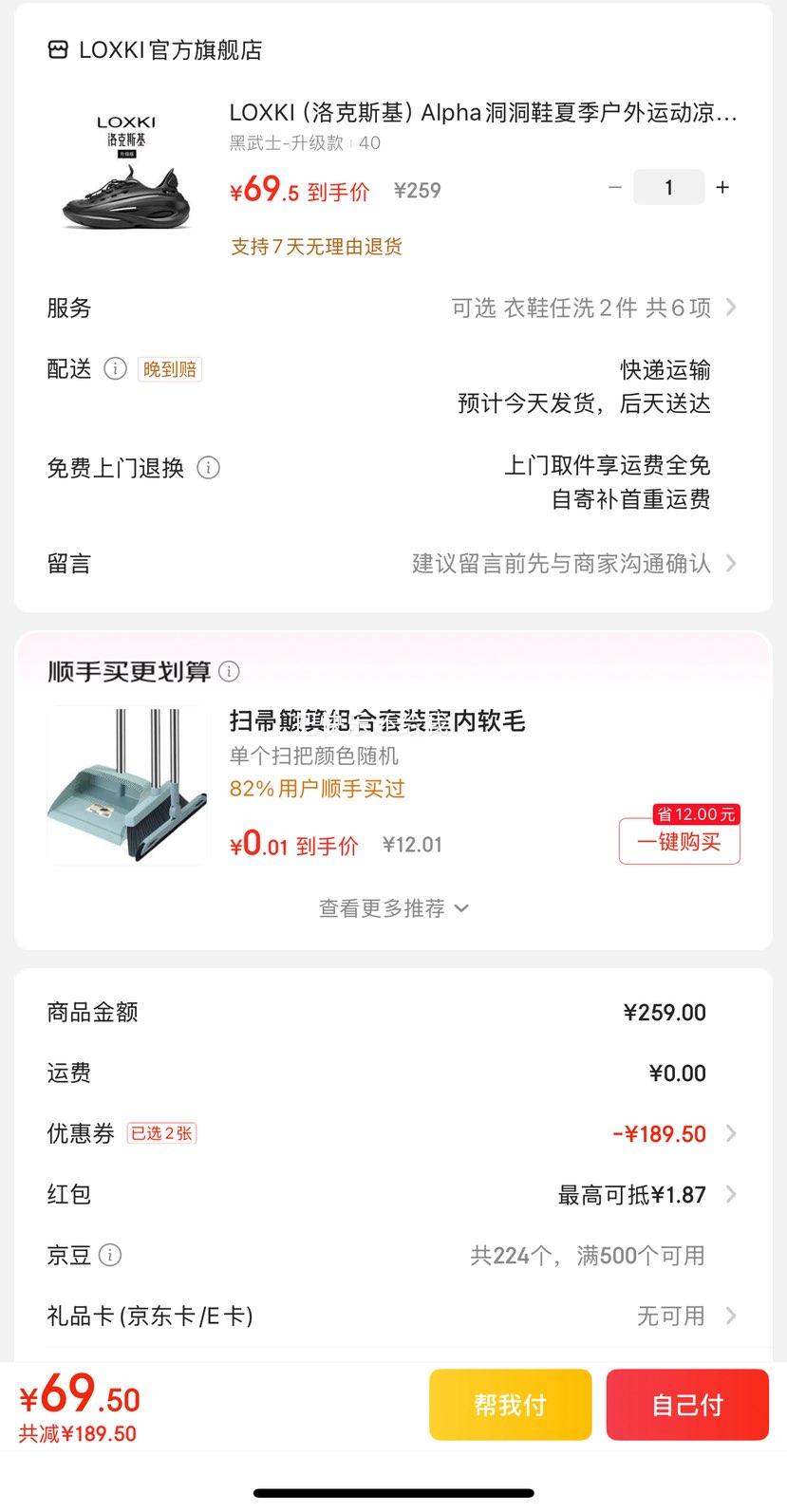Increase shoe quantity with plus button
The image size is (787, 1512).
pyautogui.click(x=722, y=188)
